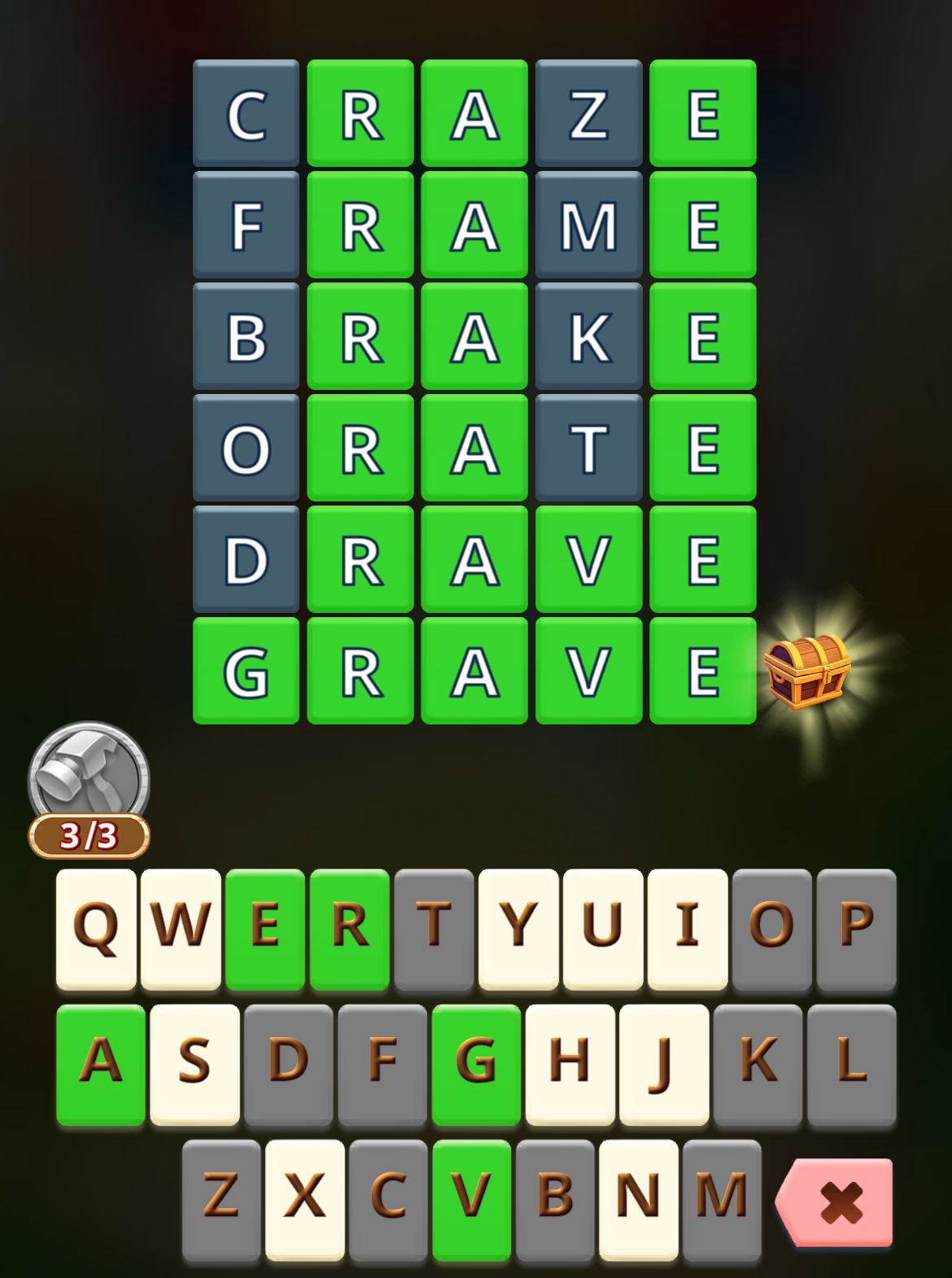Type the letter S
The height and width of the screenshot is (1278, 952).
(x=194, y=1063)
